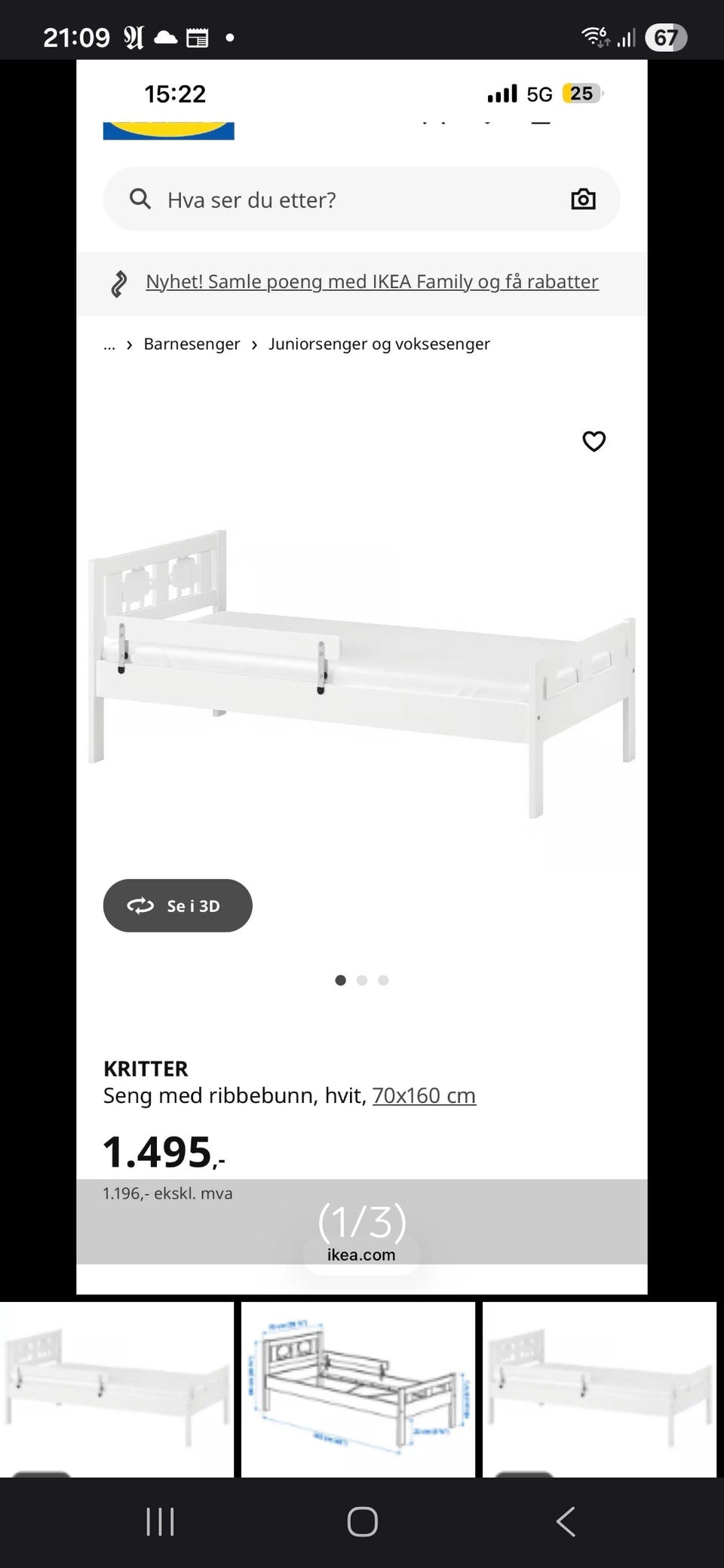Open the Barnesenger breadcrumb category
The width and height of the screenshot is (724, 1568).
pos(192,344)
